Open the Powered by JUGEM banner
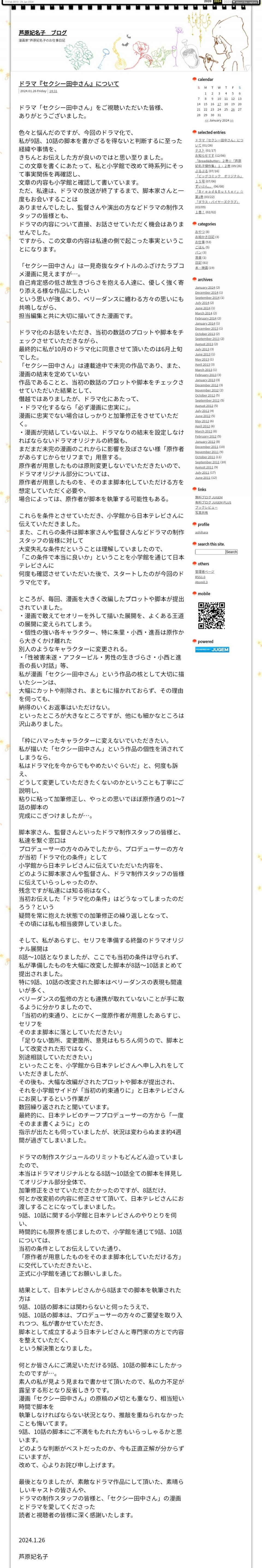 click(212, 649)
